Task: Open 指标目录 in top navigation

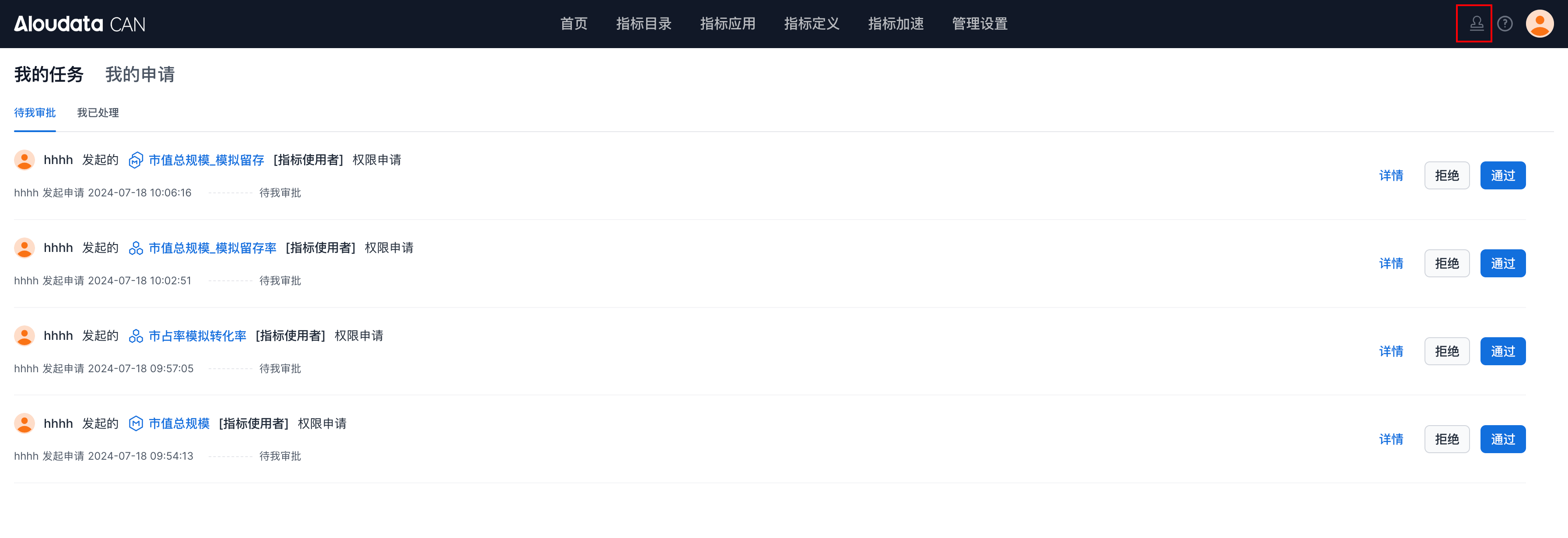Action: tap(644, 24)
